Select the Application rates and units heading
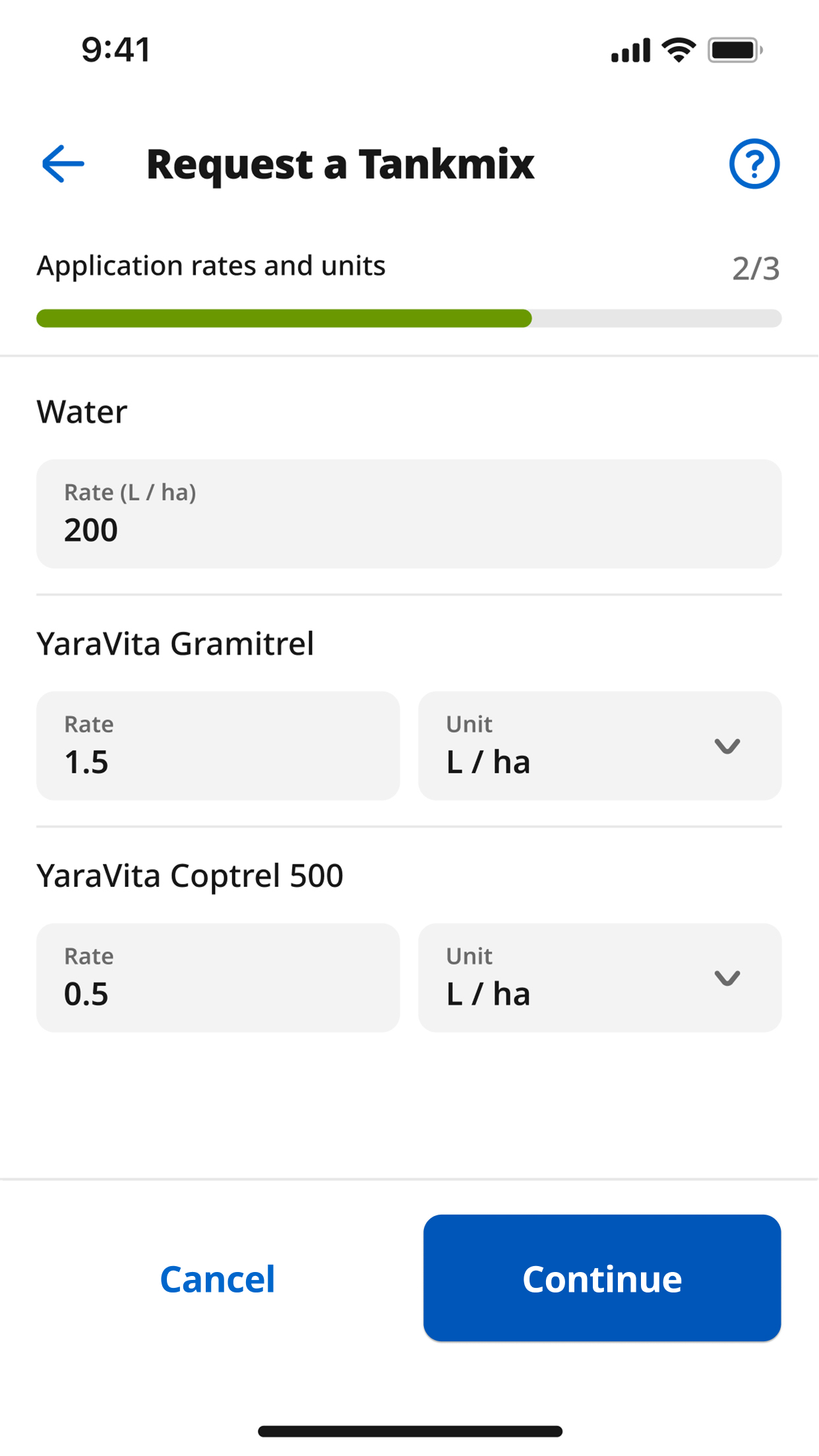This screenshot has height=1456, width=819. pyautogui.click(x=211, y=266)
